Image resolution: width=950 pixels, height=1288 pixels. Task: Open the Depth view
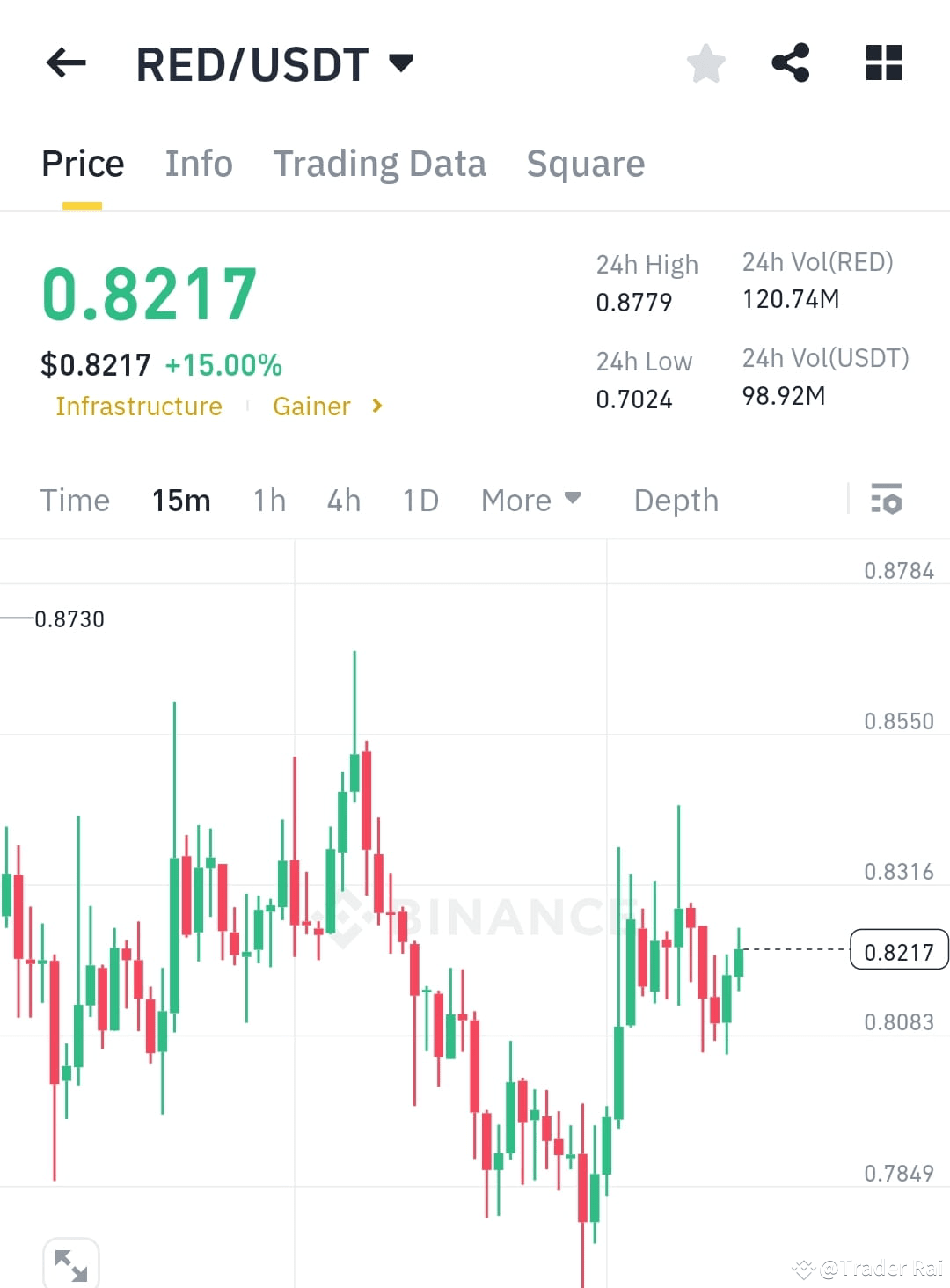676,500
